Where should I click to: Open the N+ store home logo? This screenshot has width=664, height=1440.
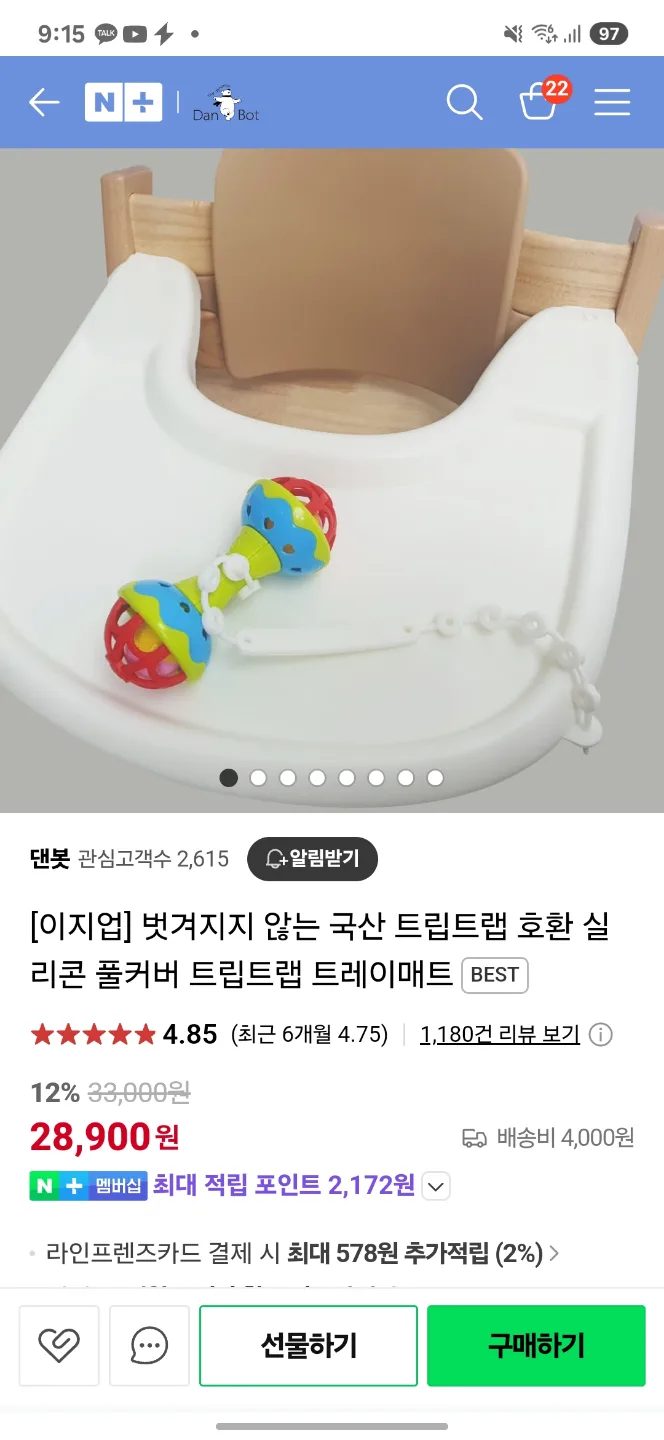(123, 102)
